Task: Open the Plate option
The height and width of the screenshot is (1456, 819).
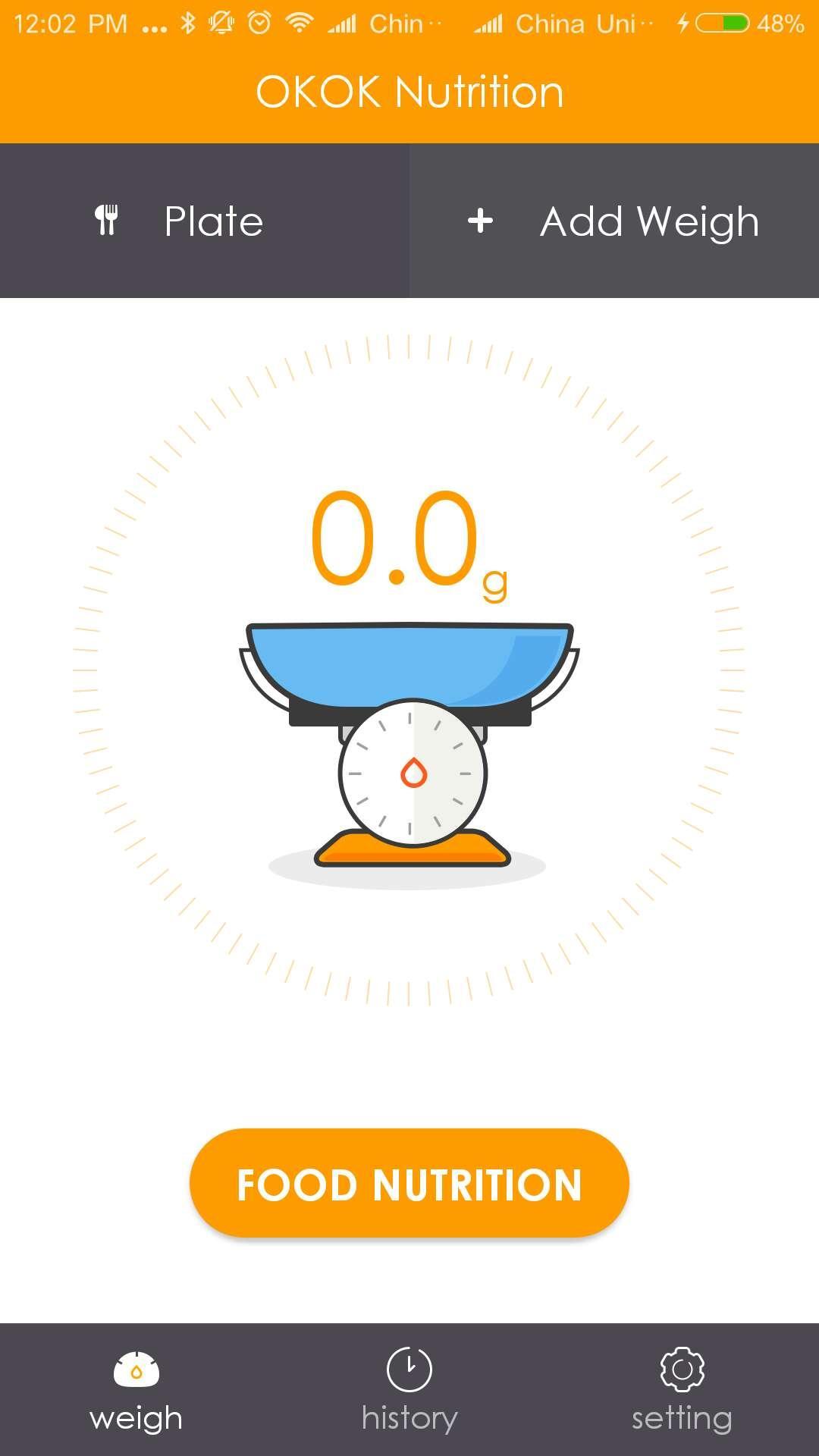Action: (204, 221)
